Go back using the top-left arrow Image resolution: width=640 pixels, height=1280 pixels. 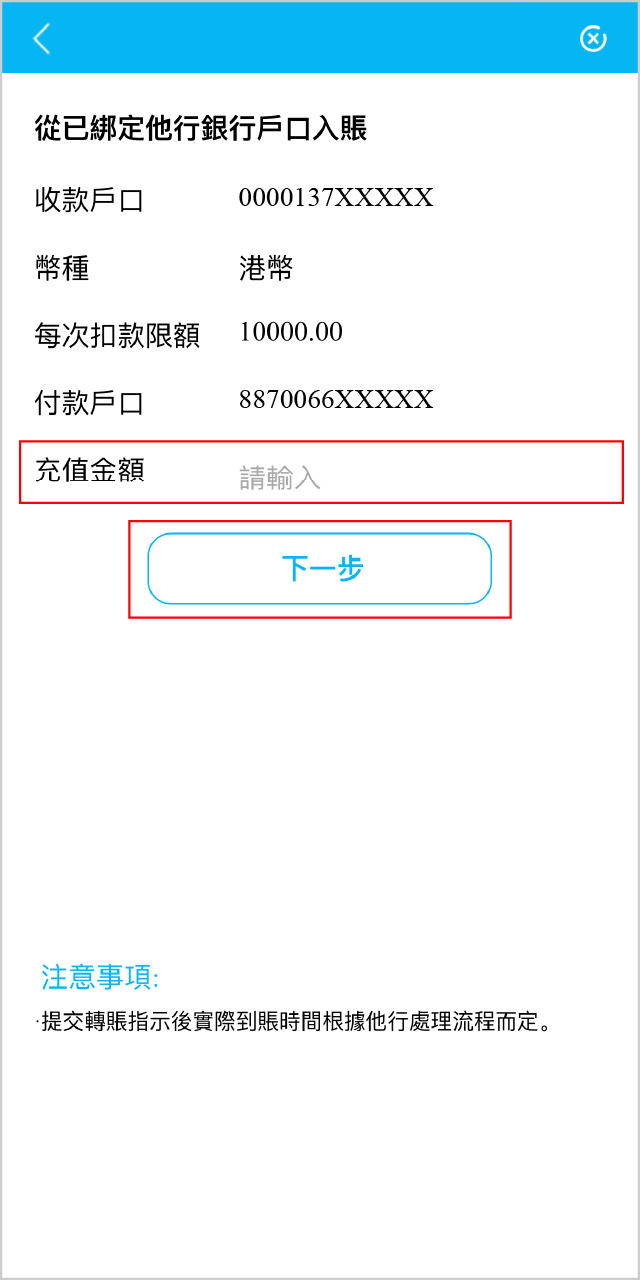[x=41, y=38]
